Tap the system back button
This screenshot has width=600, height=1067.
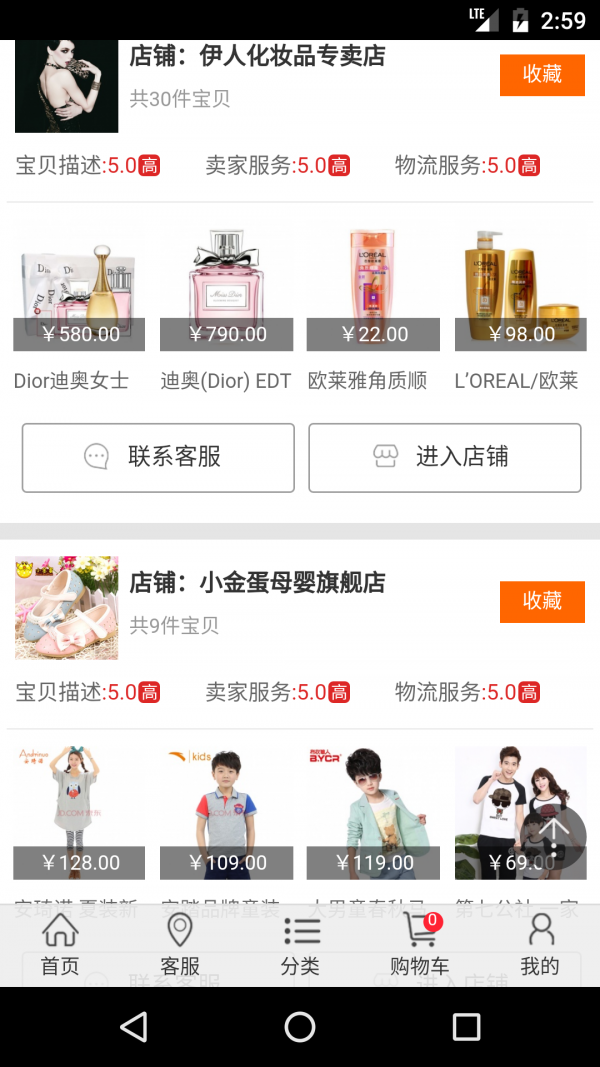point(133,1027)
